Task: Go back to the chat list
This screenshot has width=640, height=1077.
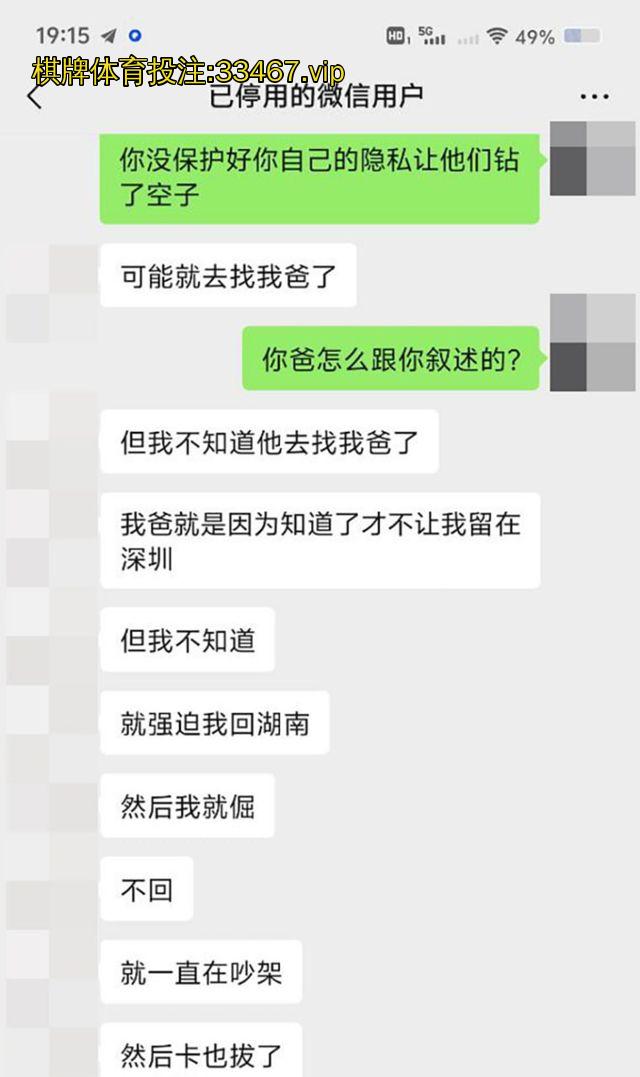Action: (x=36, y=97)
